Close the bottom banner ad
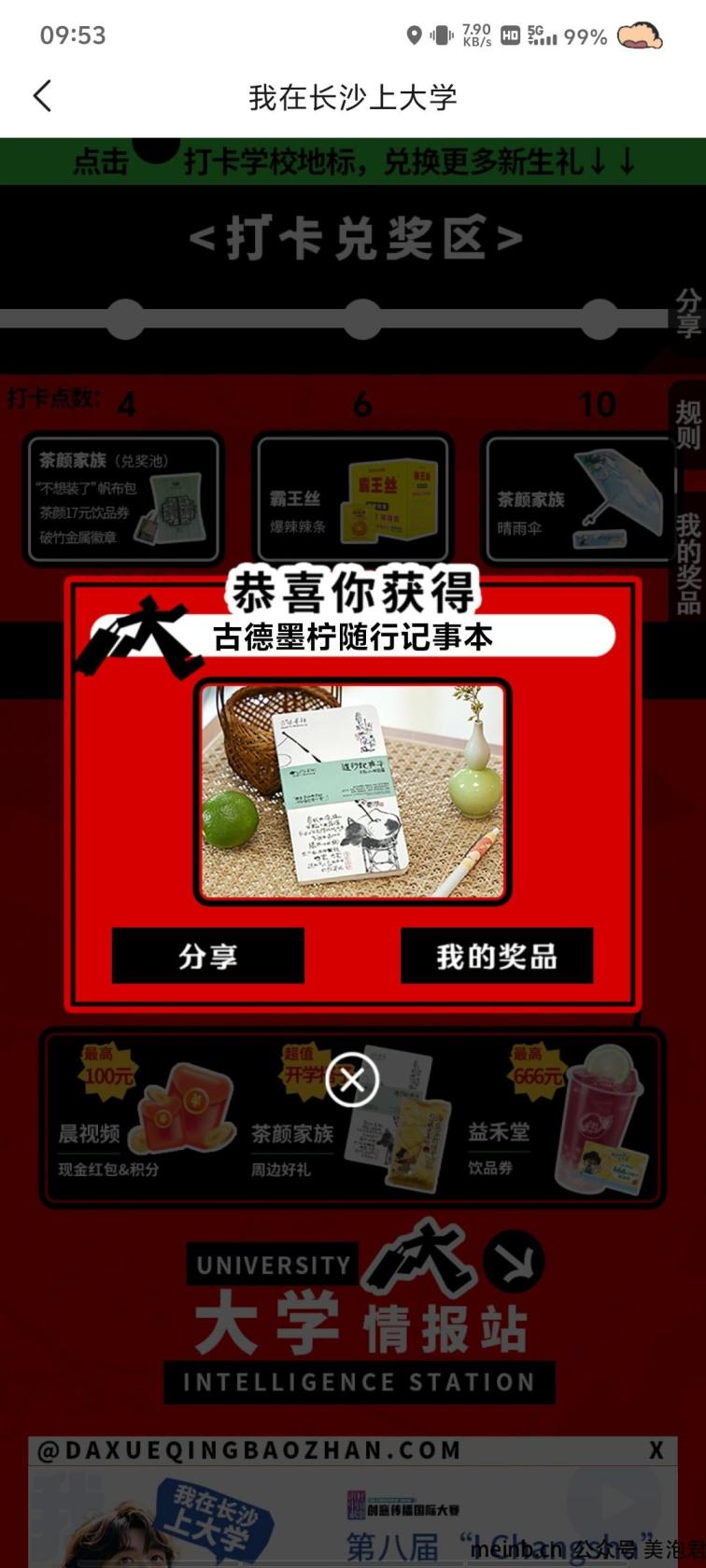 (x=657, y=1449)
